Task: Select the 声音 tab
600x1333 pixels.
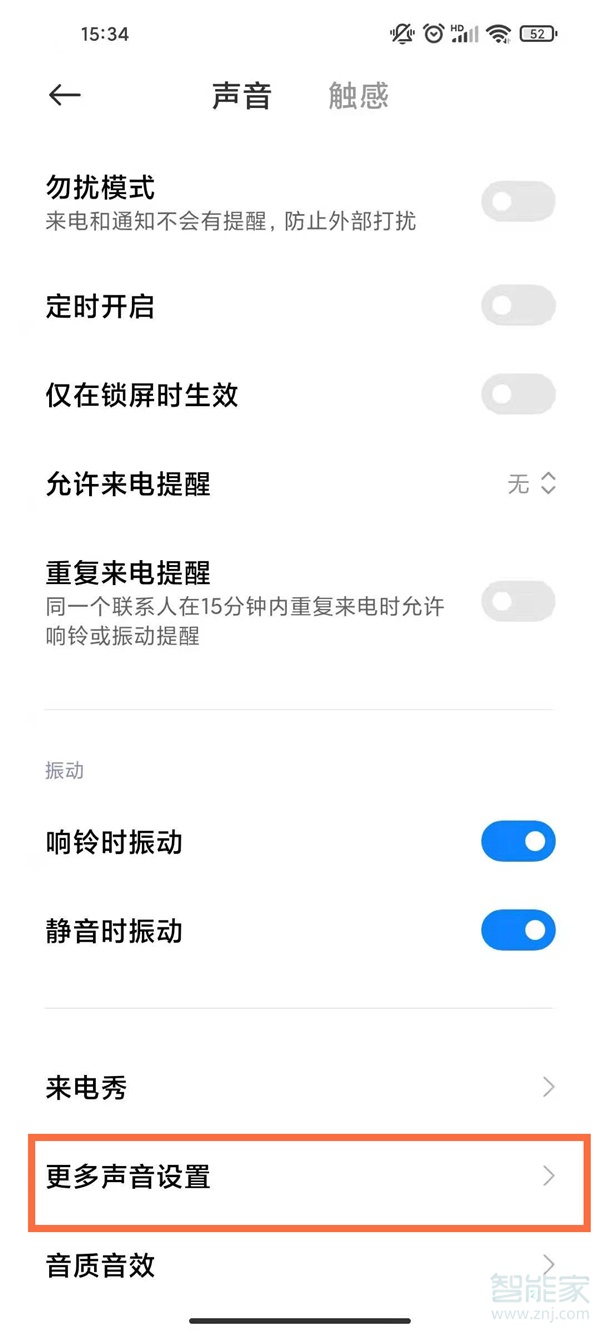Action: [x=242, y=96]
